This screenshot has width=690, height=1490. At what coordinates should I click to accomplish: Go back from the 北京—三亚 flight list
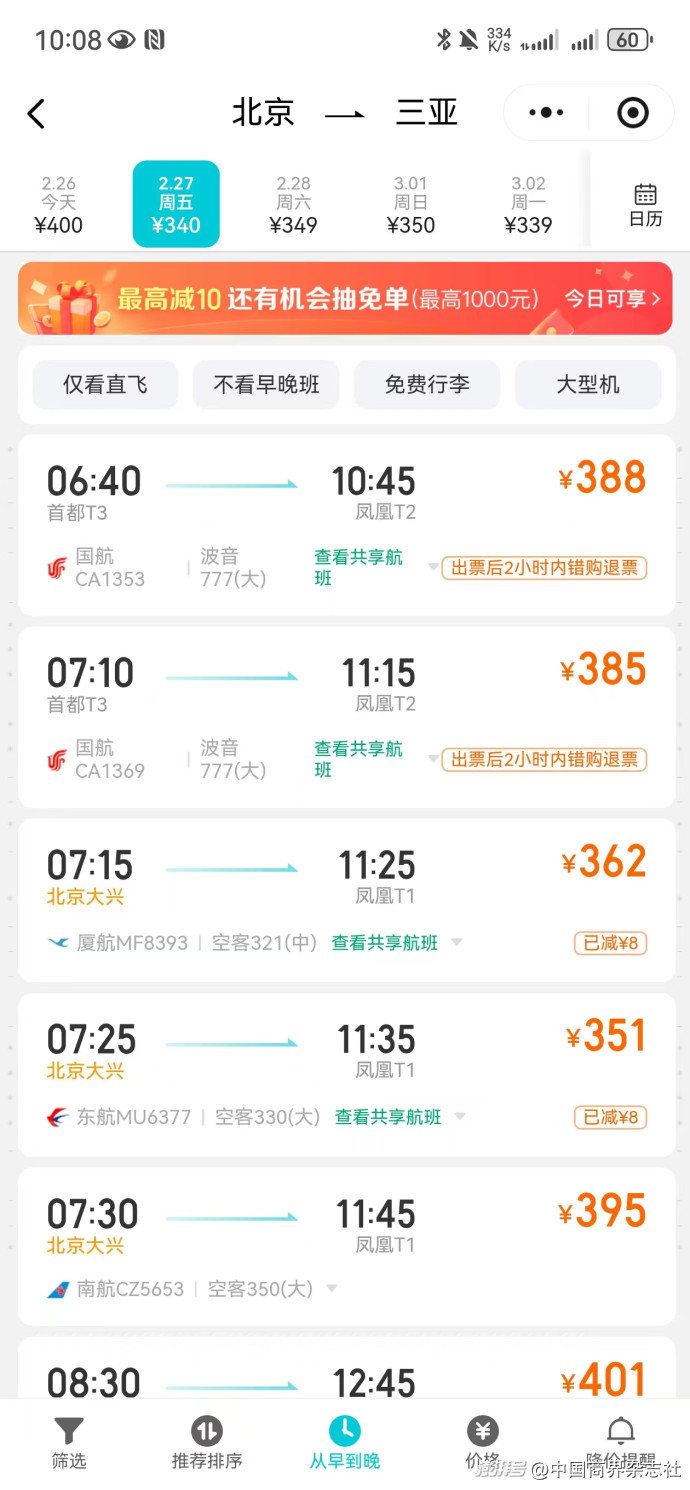(37, 113)
